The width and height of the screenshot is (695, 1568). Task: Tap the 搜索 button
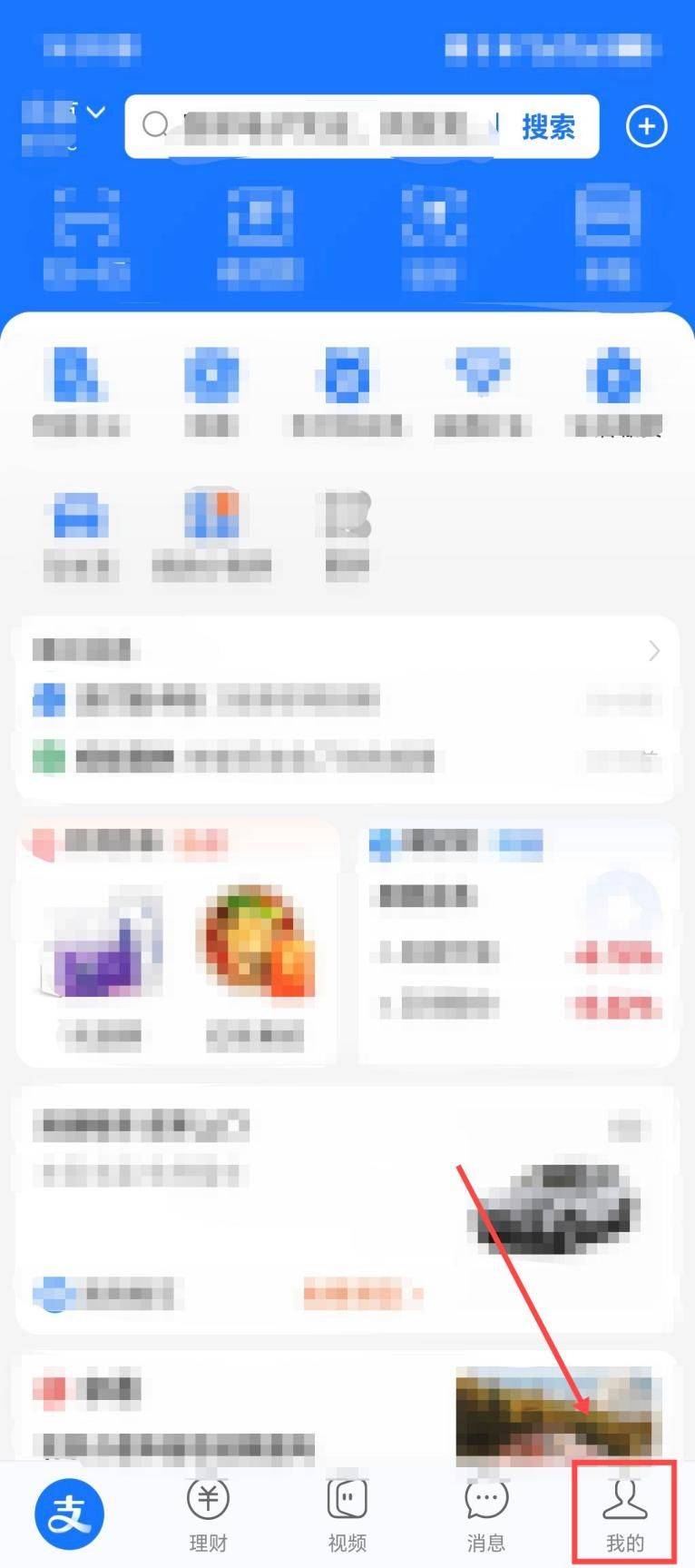pyautogui.click(x=548, y=127)
